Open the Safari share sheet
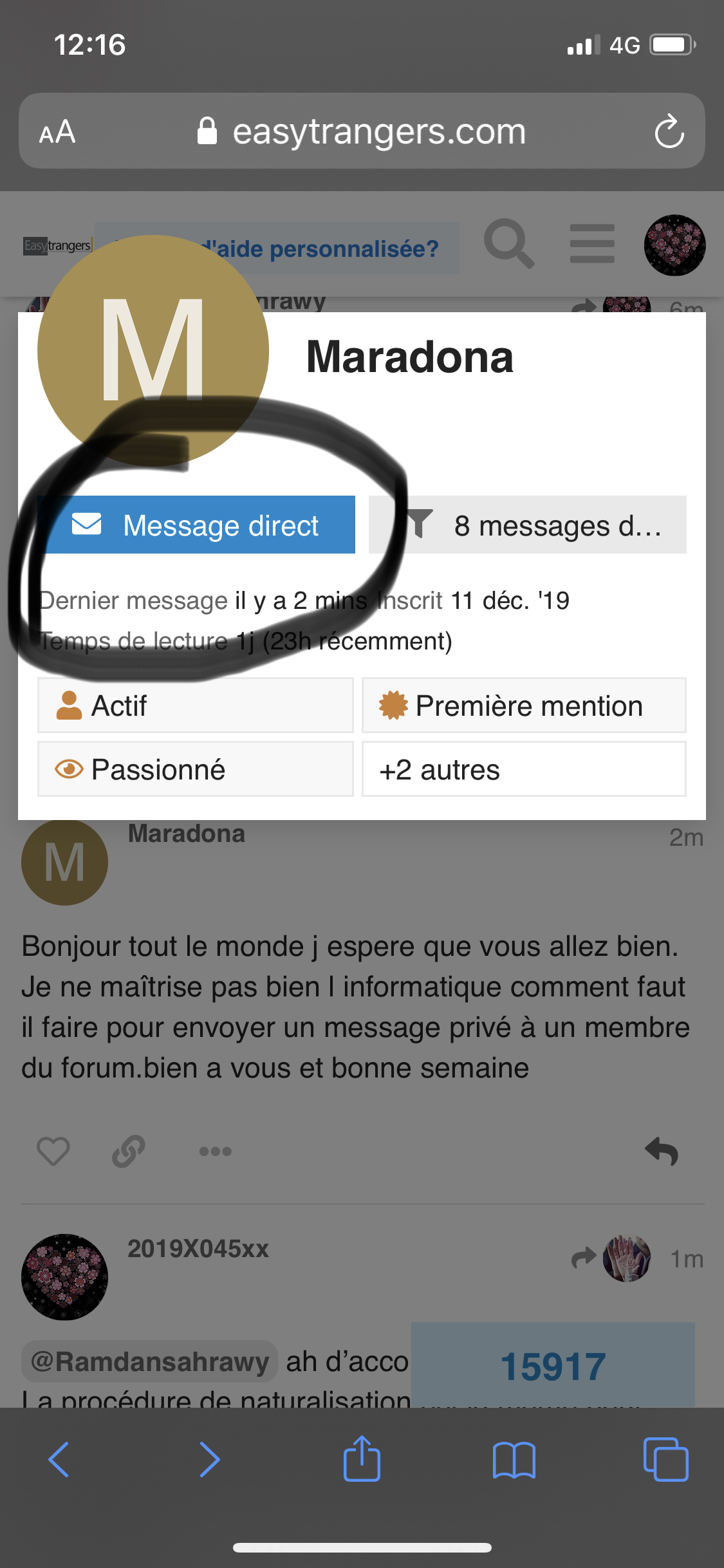Viewport: 724px width, 1568px height. (362, 1458)
